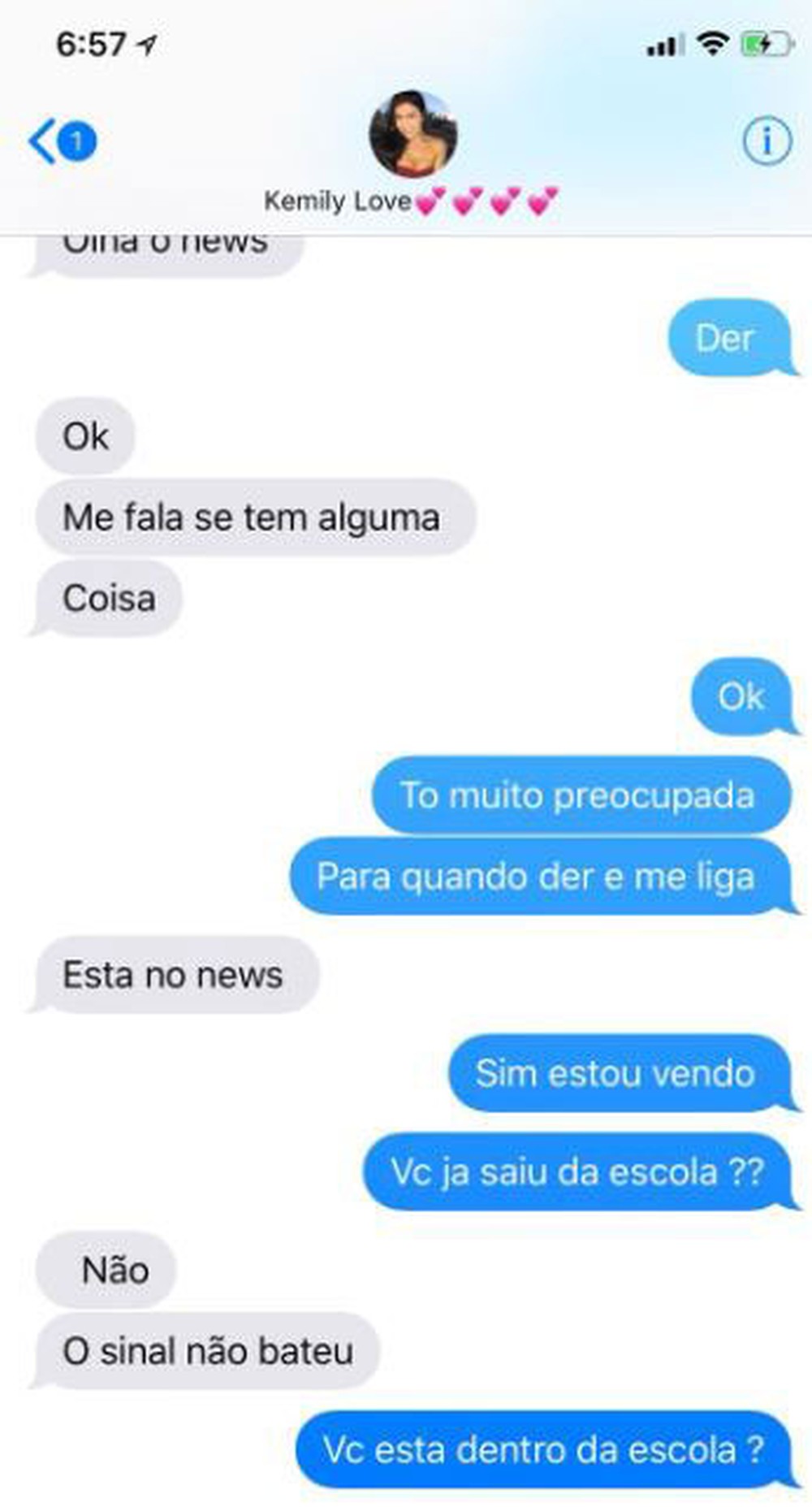The image size is (812, 1507).
Task: Tap the 'Para quando der e me liga' message
Action: pos(538,876)
